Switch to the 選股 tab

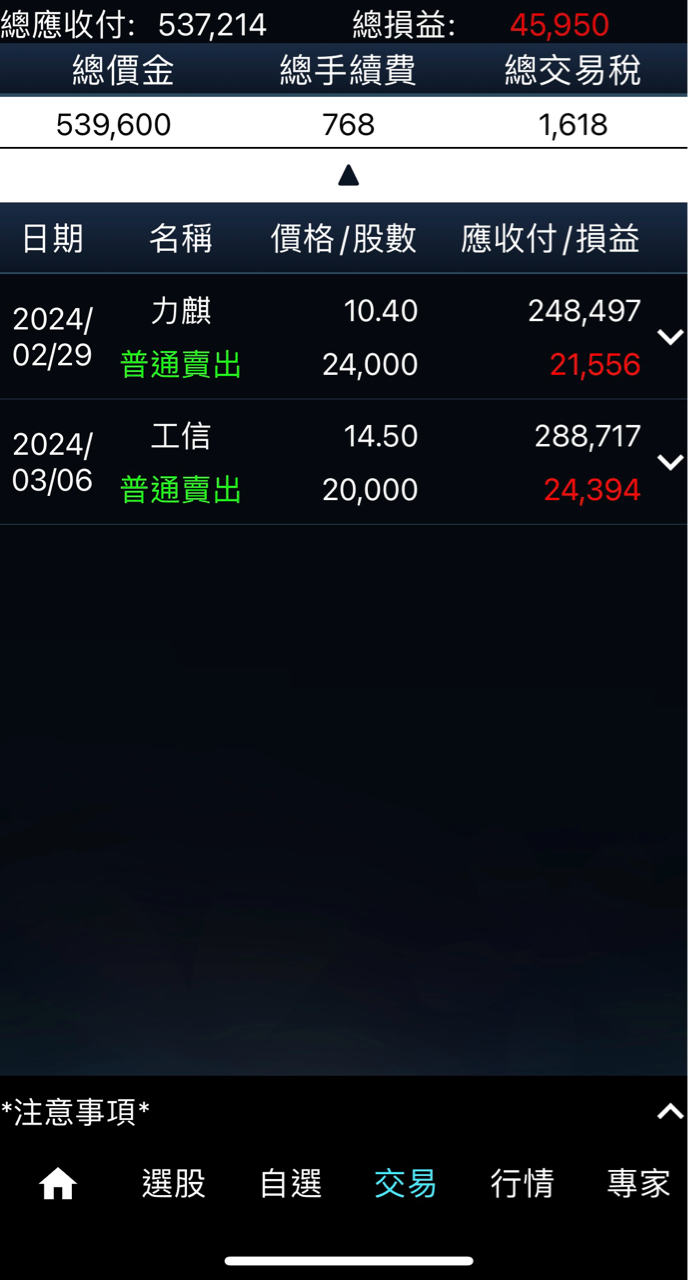coord(174,1184)
